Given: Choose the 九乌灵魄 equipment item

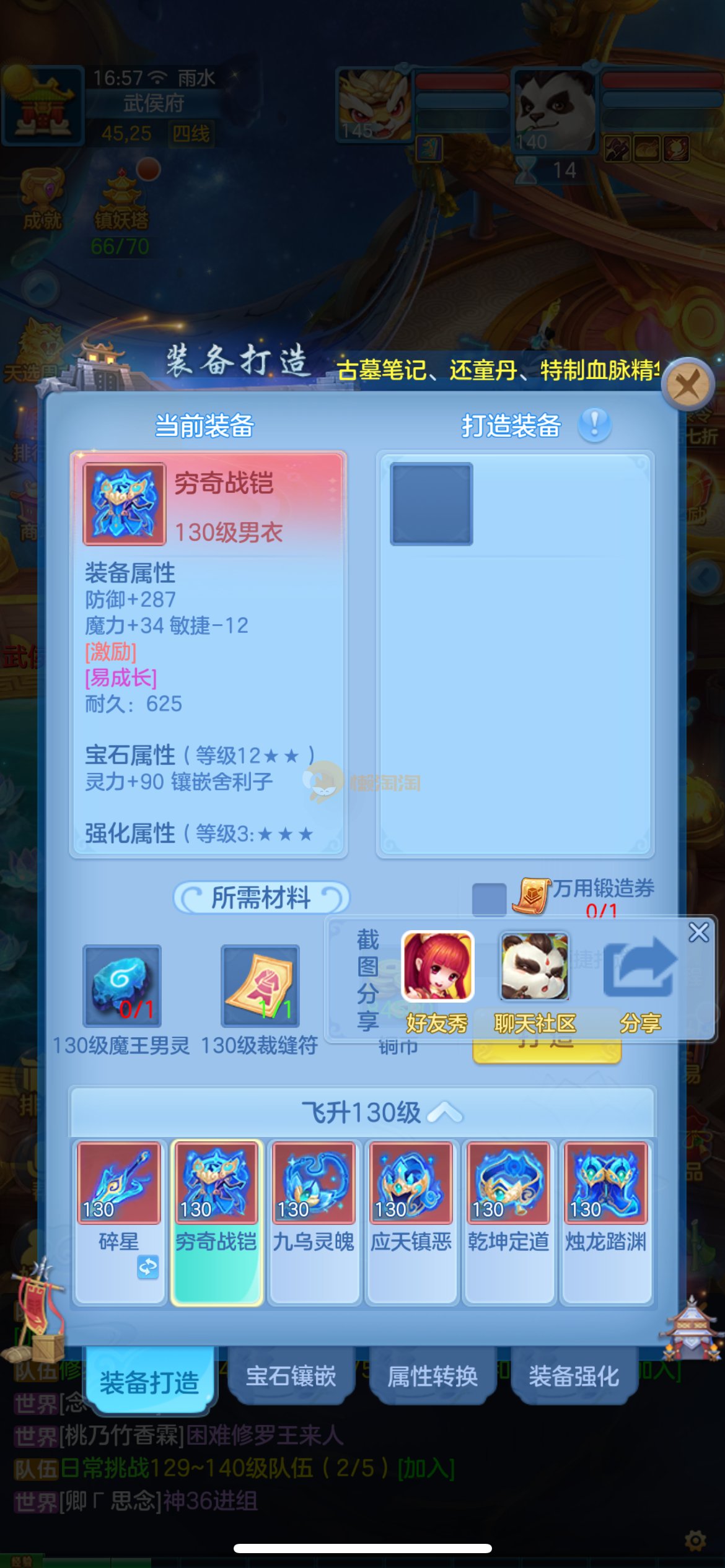Looking at the screenshot, I should tap(314, 1184).
